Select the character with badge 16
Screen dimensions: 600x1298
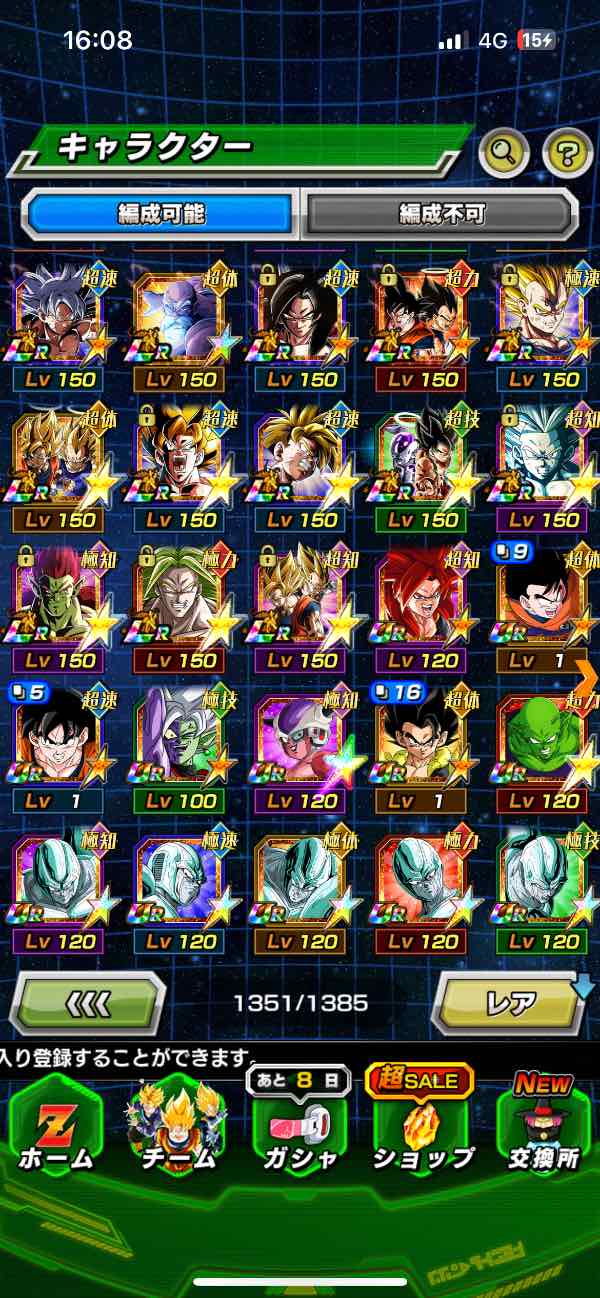(x=421, y=745)
